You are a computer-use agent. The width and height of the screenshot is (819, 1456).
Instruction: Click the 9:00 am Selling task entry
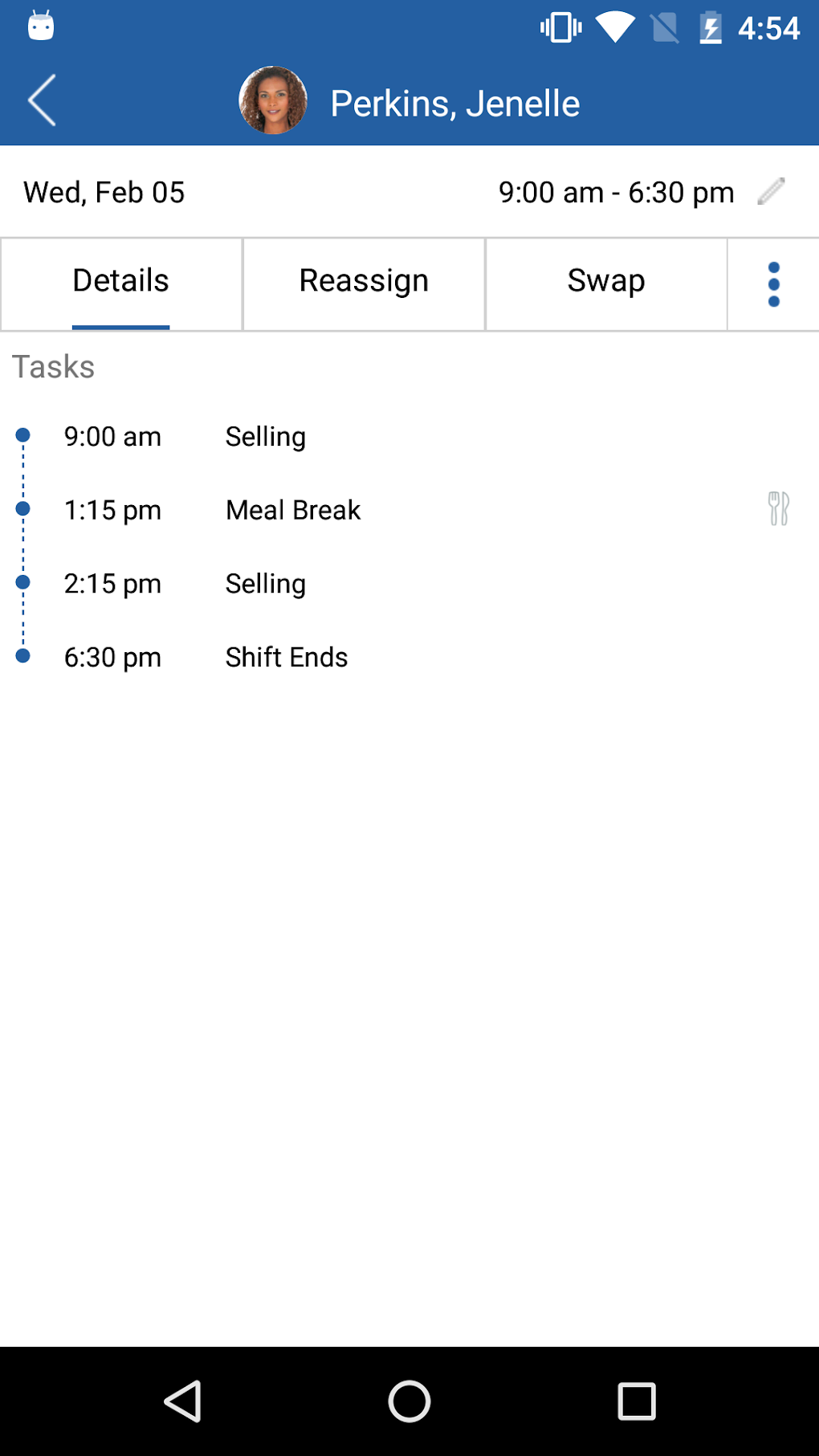tap(265, 436)
